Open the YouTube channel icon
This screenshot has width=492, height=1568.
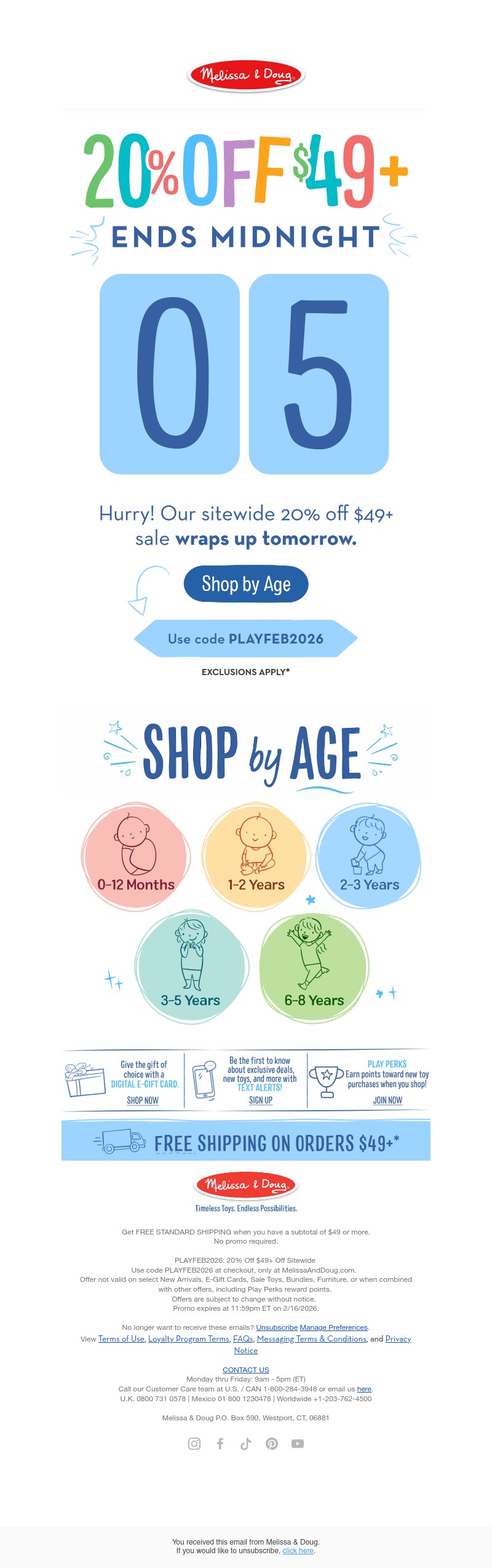[298, 1443]
